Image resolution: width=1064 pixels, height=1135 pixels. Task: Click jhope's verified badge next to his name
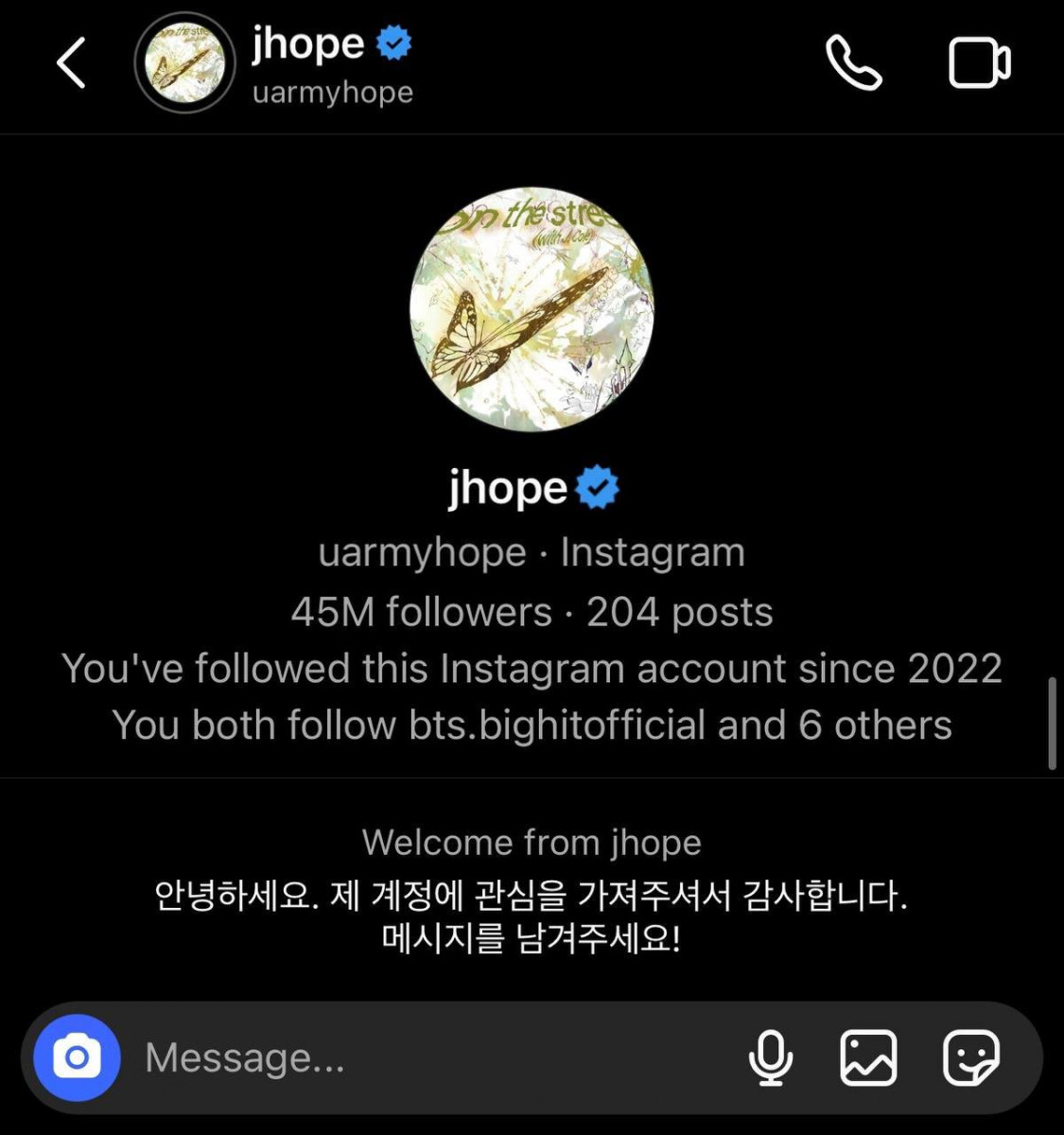393,43
